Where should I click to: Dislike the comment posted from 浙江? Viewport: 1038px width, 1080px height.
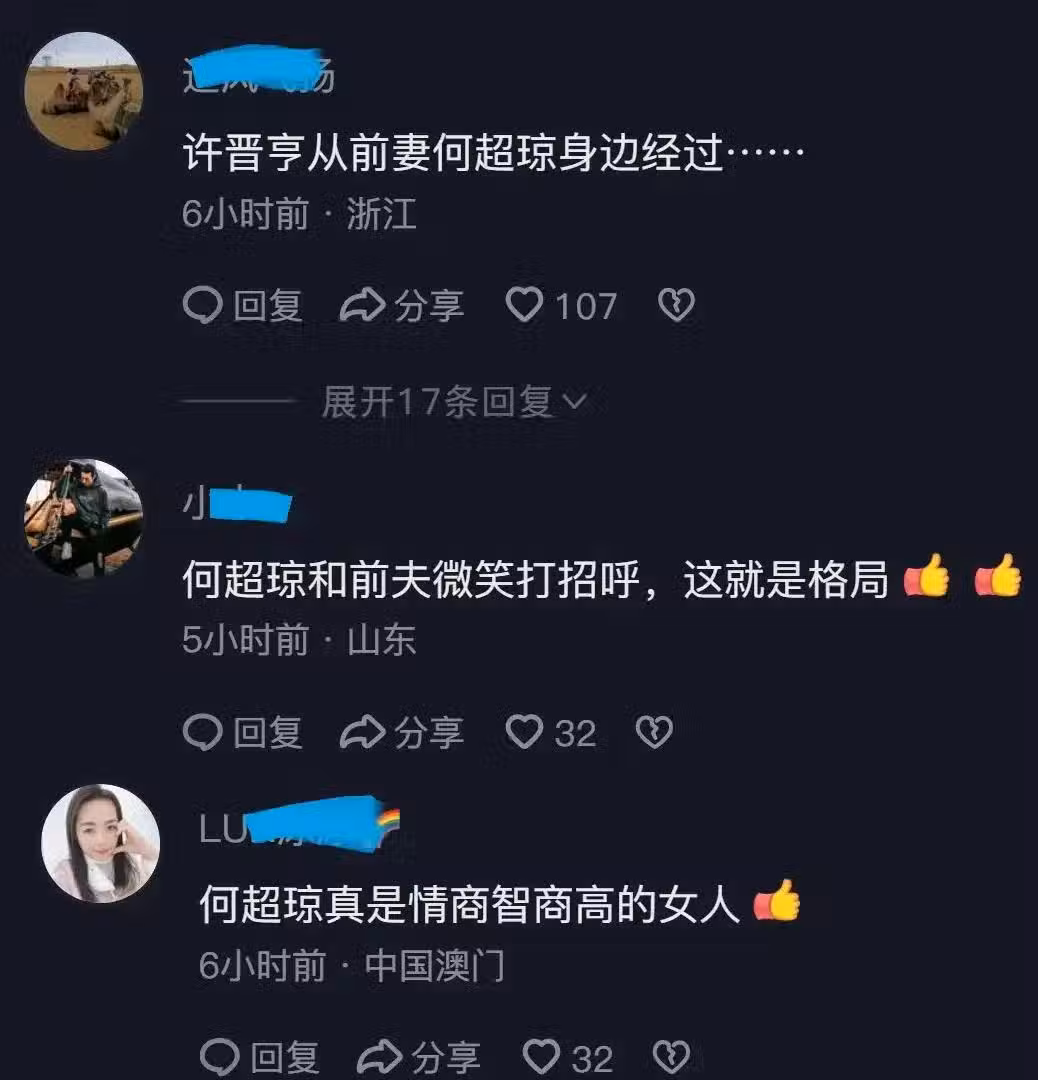(676, 306)
